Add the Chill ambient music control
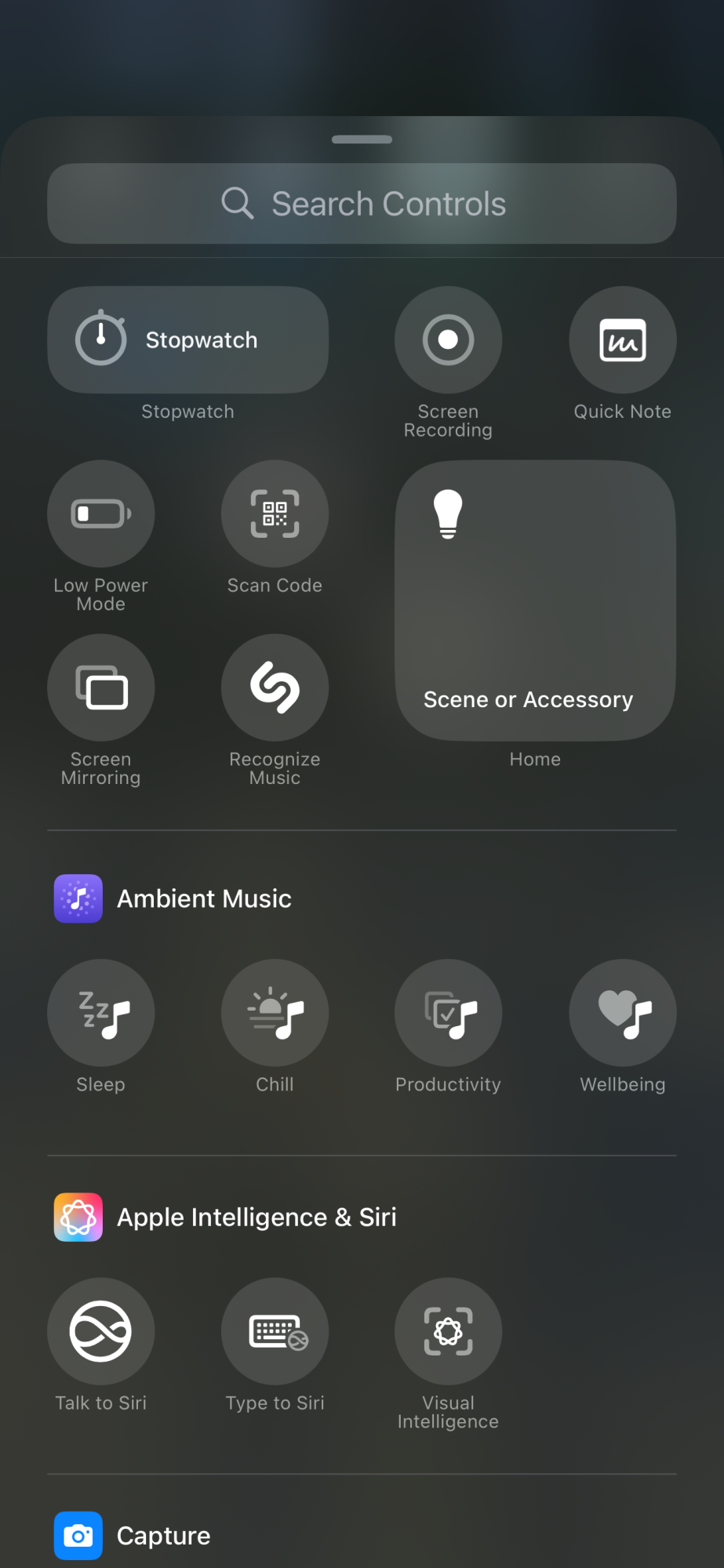 click(x=275, y=1013)
